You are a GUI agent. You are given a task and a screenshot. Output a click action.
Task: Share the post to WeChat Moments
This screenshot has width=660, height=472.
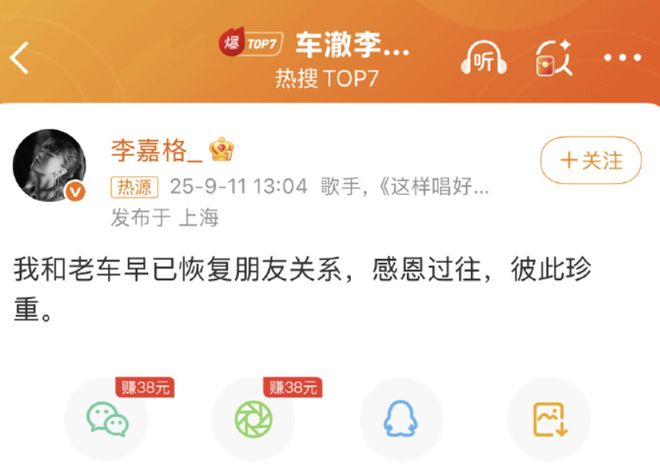[x=254, y=419]
